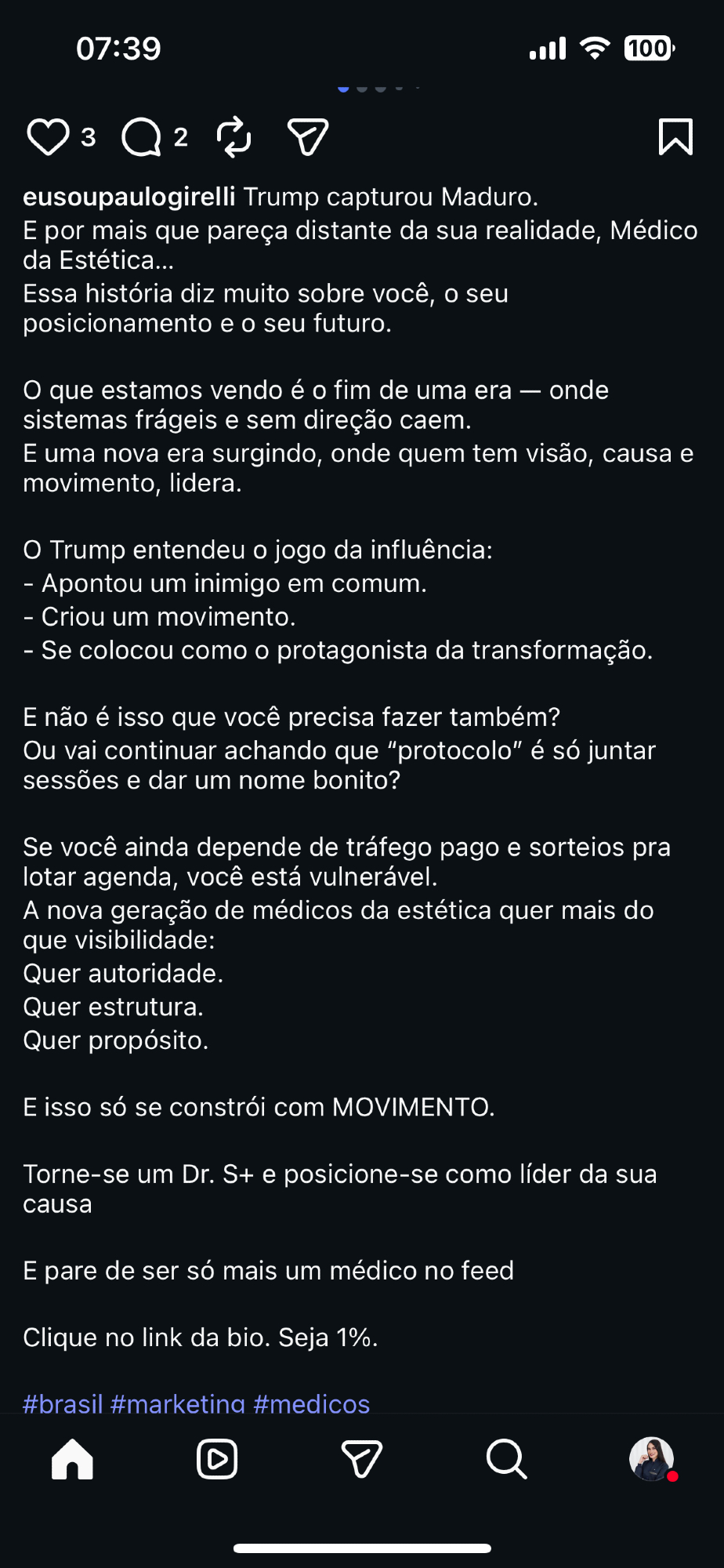Viewport: 724px width, 1568px height.
Task: Share the post via the paper plane
Action: coord(307,137)
